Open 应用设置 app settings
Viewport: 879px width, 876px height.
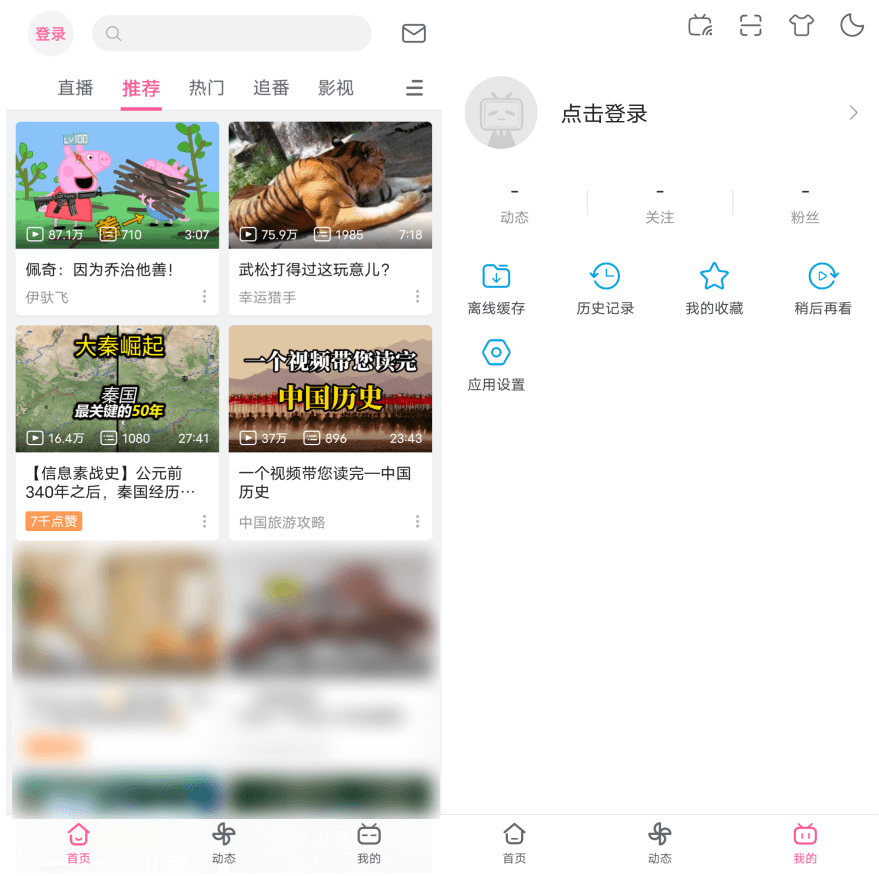click(496, 364)
